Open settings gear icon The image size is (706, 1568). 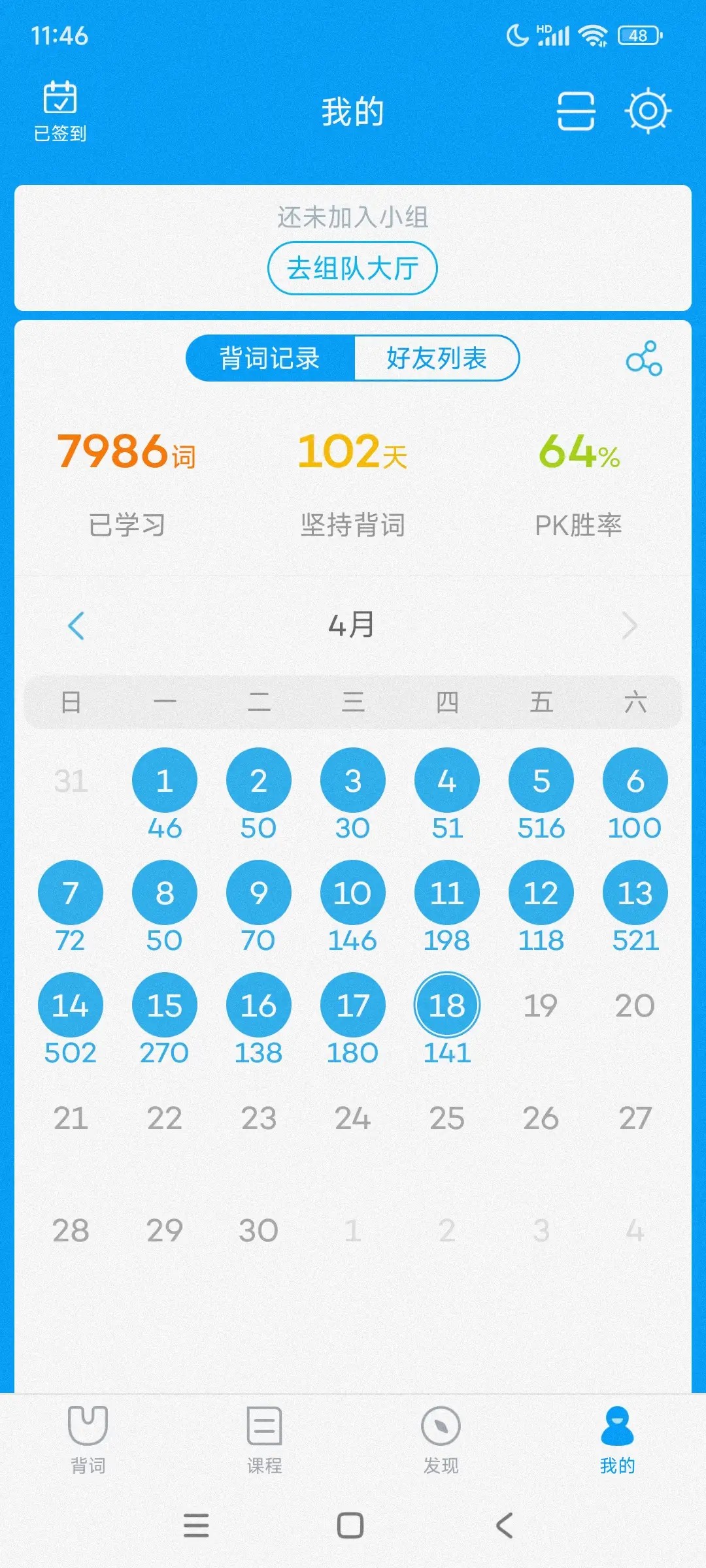pos(648,111)
